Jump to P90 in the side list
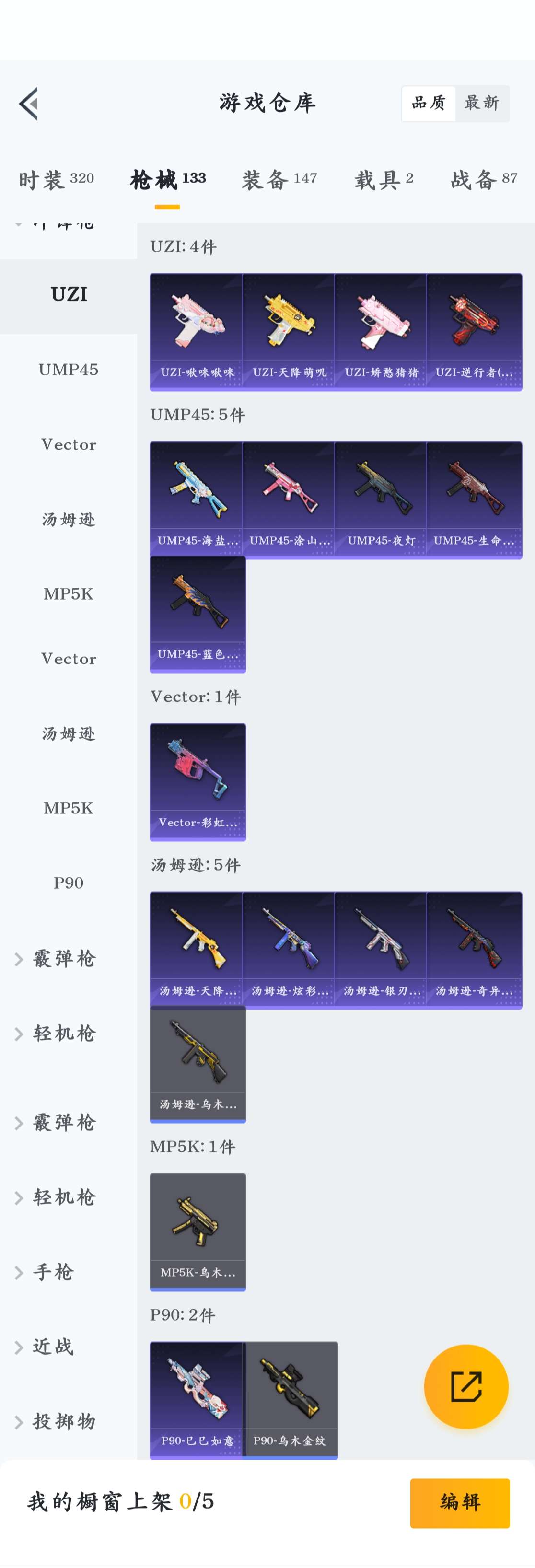This screenshot has width=535, height=1568. point(68,883)
